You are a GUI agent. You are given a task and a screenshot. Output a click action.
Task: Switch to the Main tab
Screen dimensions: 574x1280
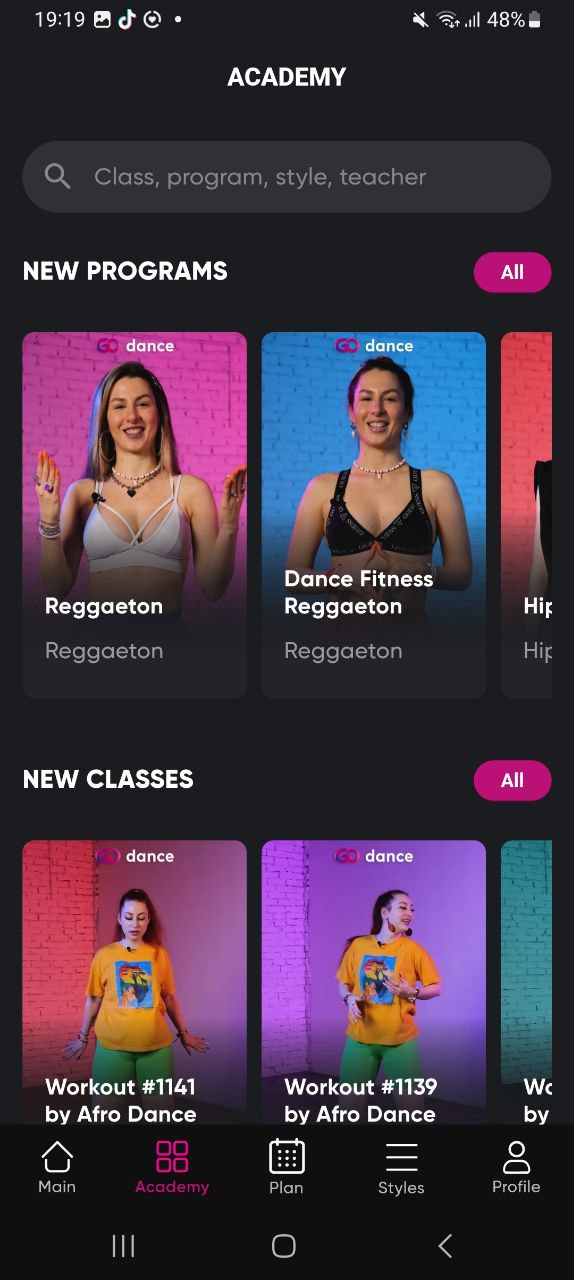point(57,1167)
